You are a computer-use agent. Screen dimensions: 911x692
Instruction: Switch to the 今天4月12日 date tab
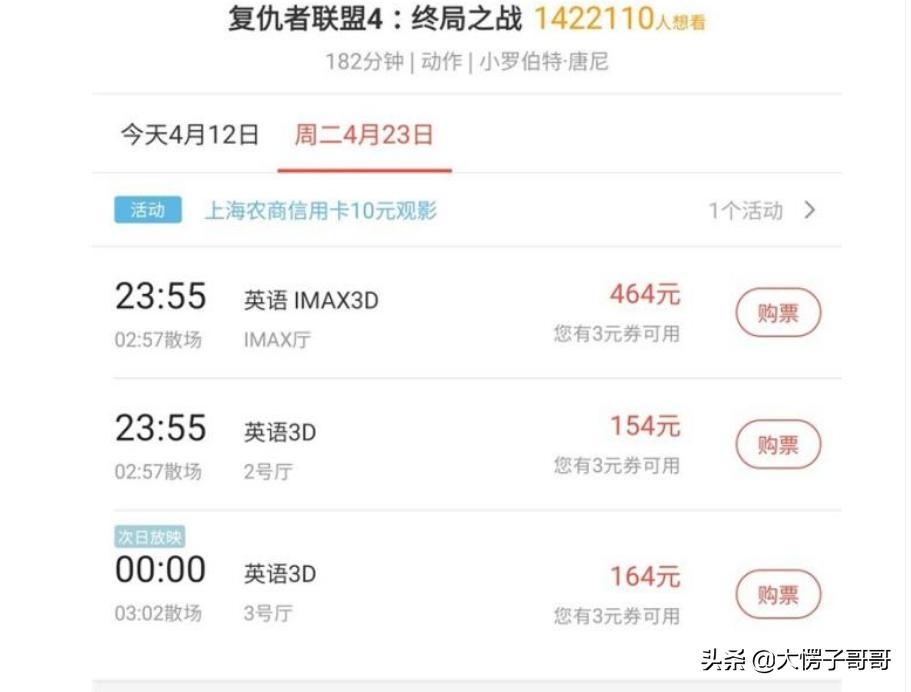(x=190, y=136)
